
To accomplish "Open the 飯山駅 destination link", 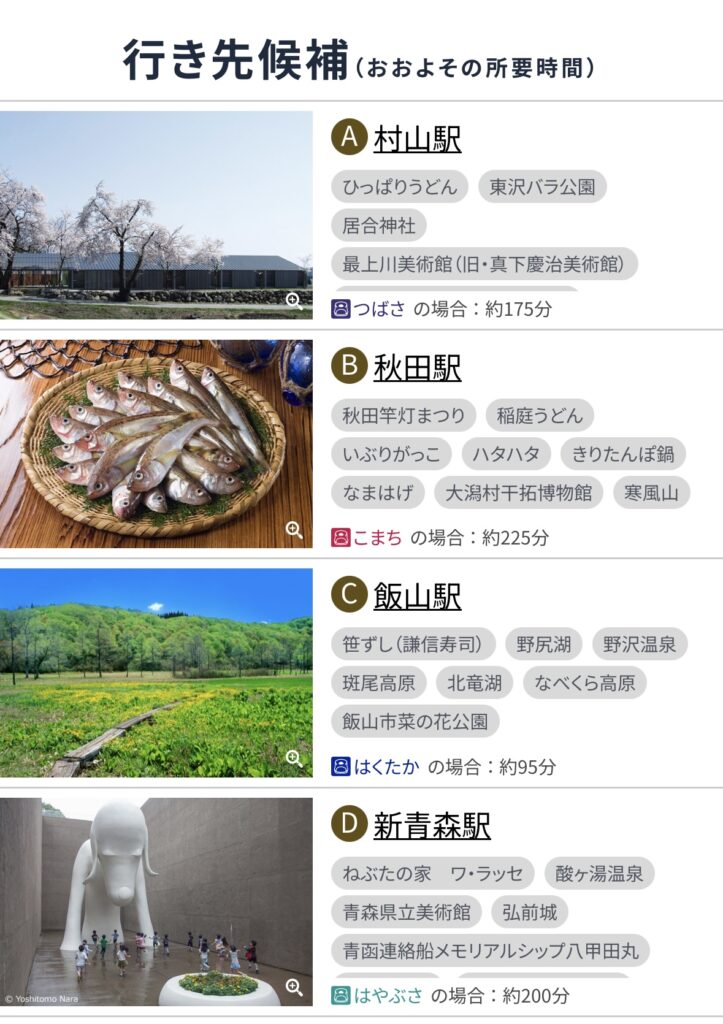I will point(417,597).
